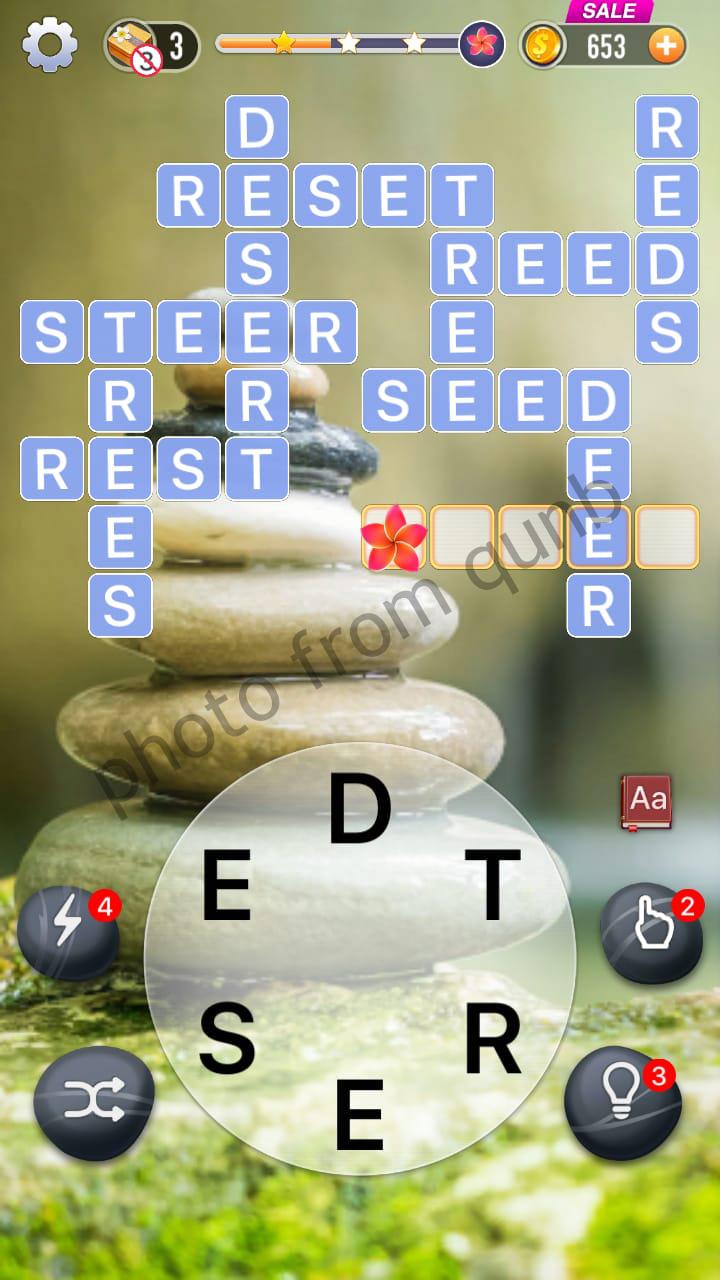Tap the flower tile in the empty word
720x1280 pixels.
click(394, 537)
